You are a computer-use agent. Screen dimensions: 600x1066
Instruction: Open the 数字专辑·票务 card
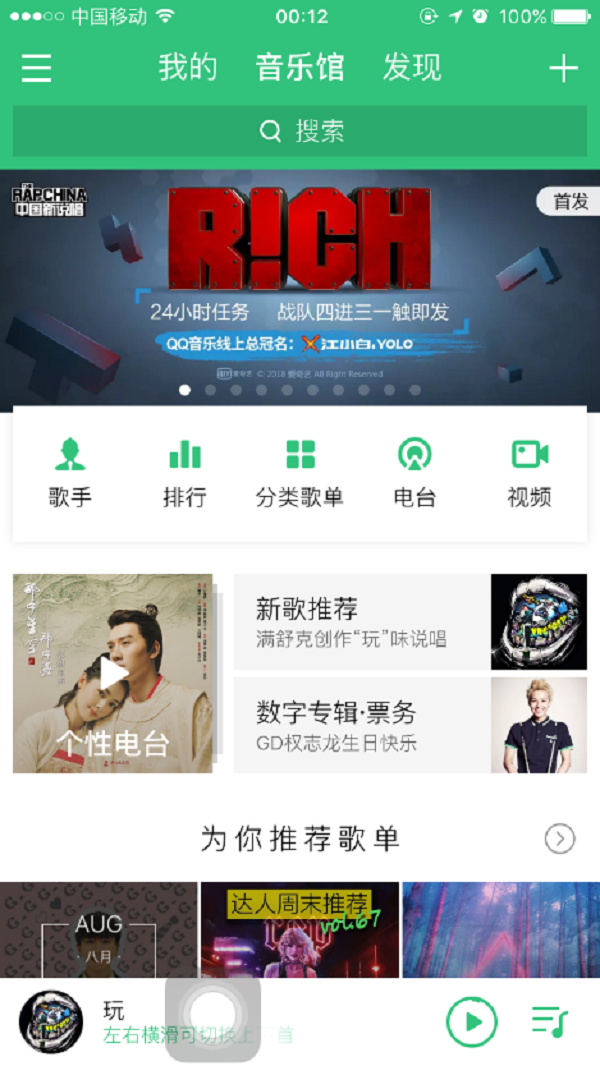(410, 725)
